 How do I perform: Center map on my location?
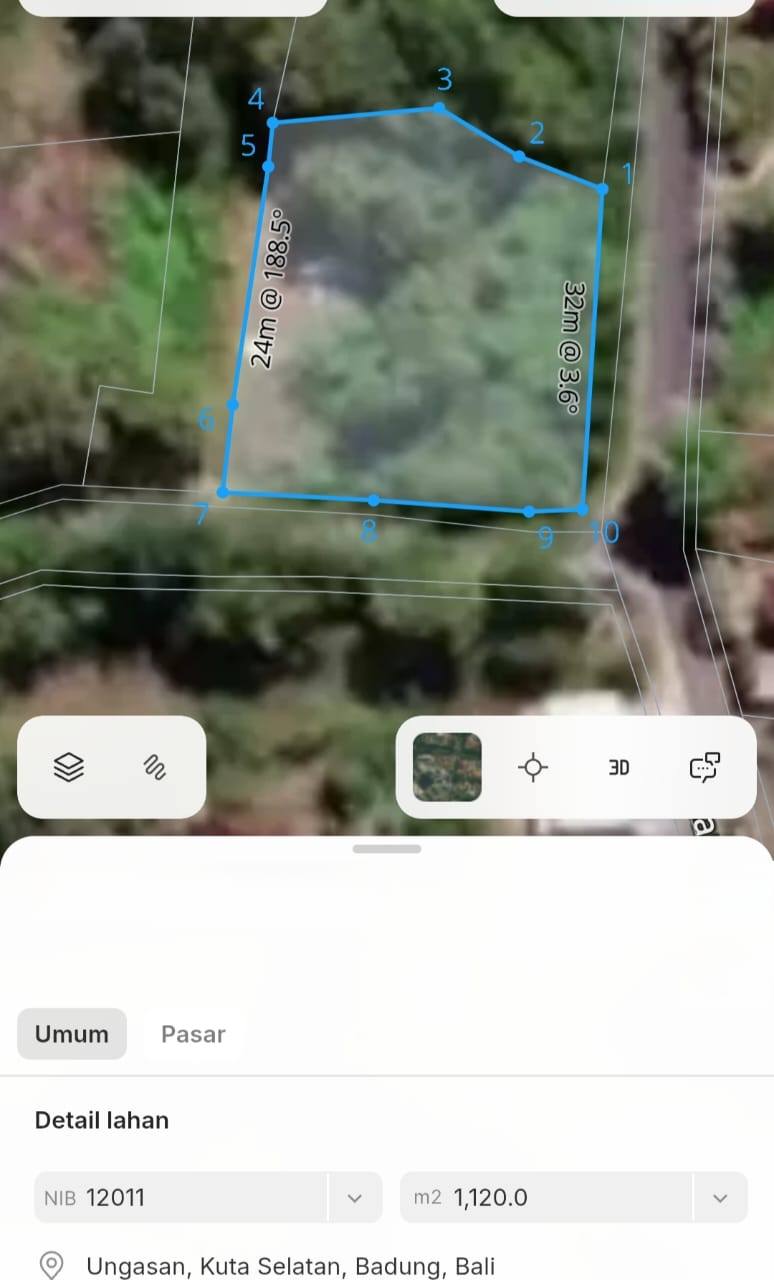point(533,767)
